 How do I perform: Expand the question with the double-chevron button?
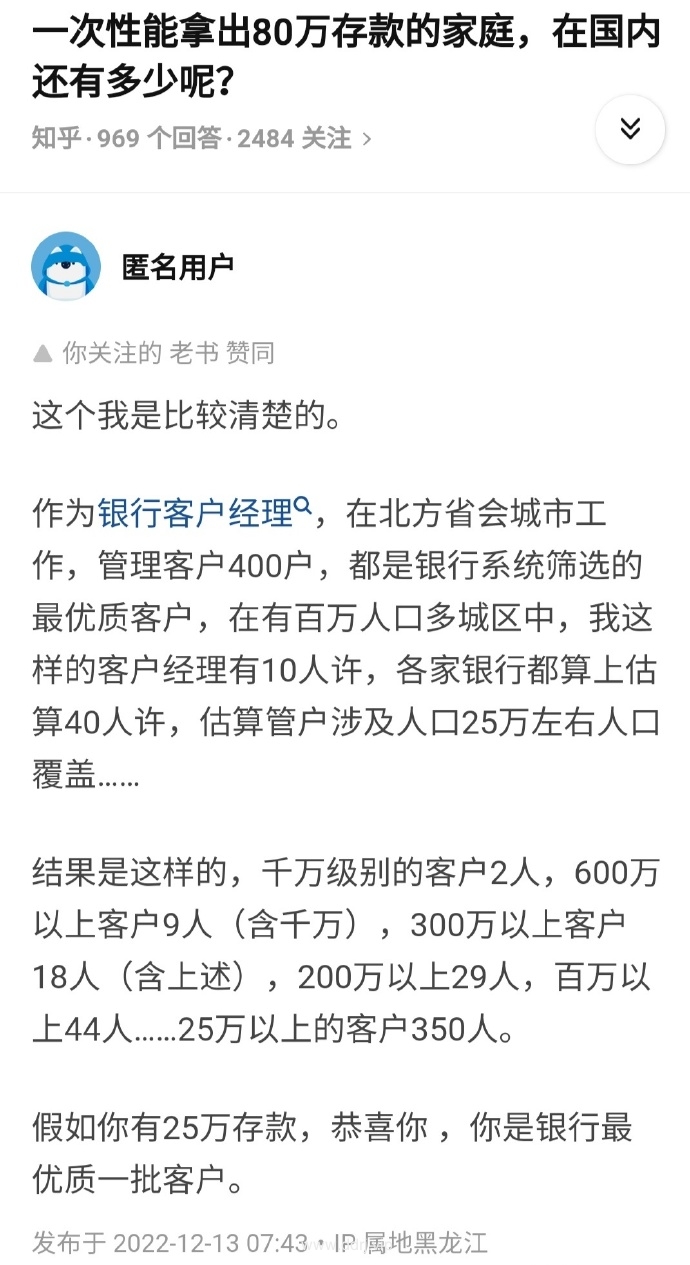pyautogui.click(x=630, y=129)
